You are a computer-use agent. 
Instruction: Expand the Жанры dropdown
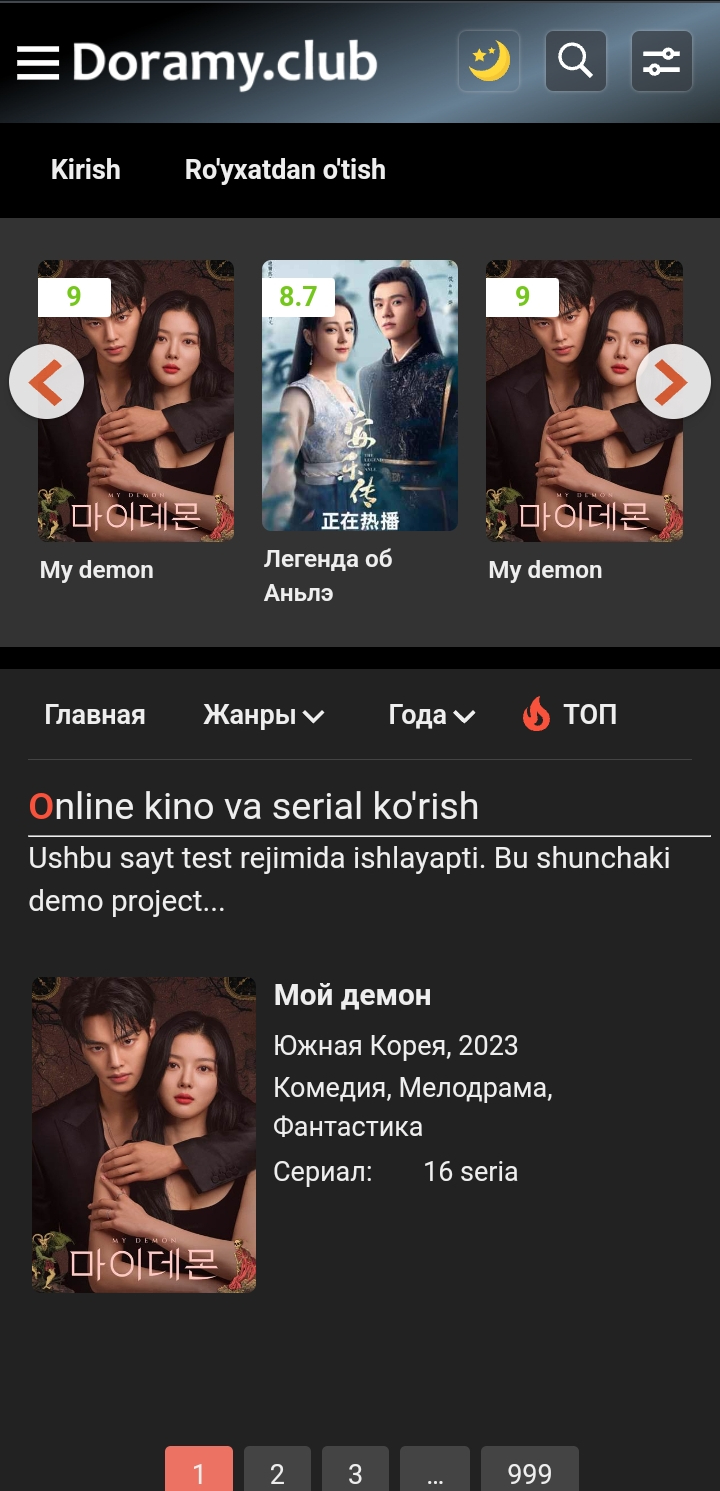pos(263,715)
